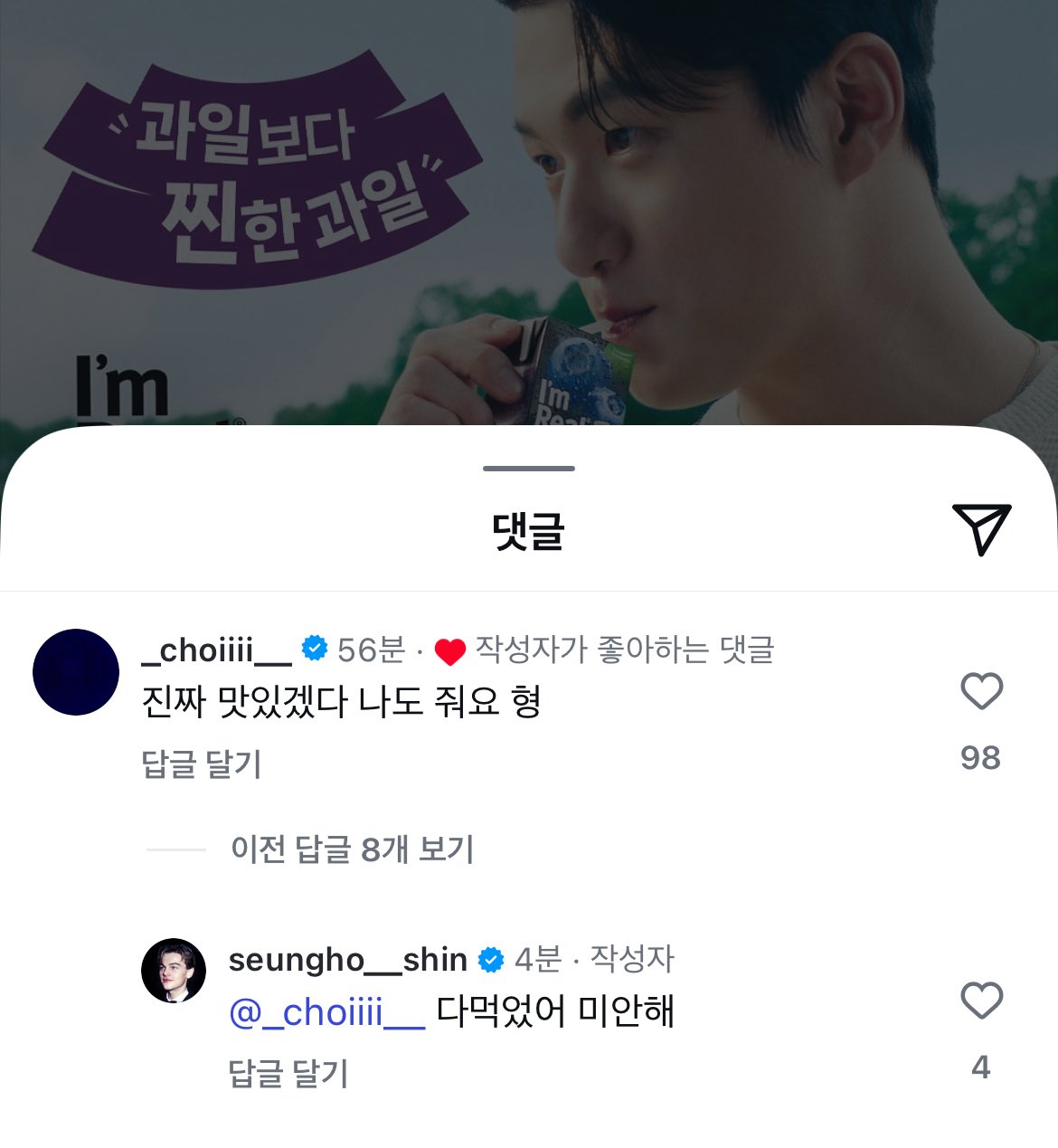The image size is (1058, 1148).
Task: Reply to seungho__shin's comment
Action: (288, 1074)
